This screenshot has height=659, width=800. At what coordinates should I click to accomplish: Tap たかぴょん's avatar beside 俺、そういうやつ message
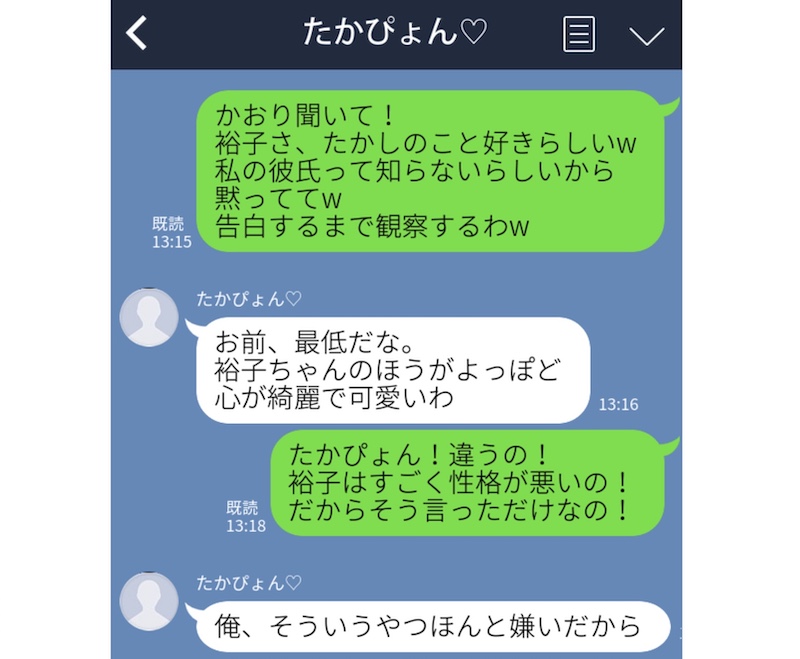[x=149, y=602]
